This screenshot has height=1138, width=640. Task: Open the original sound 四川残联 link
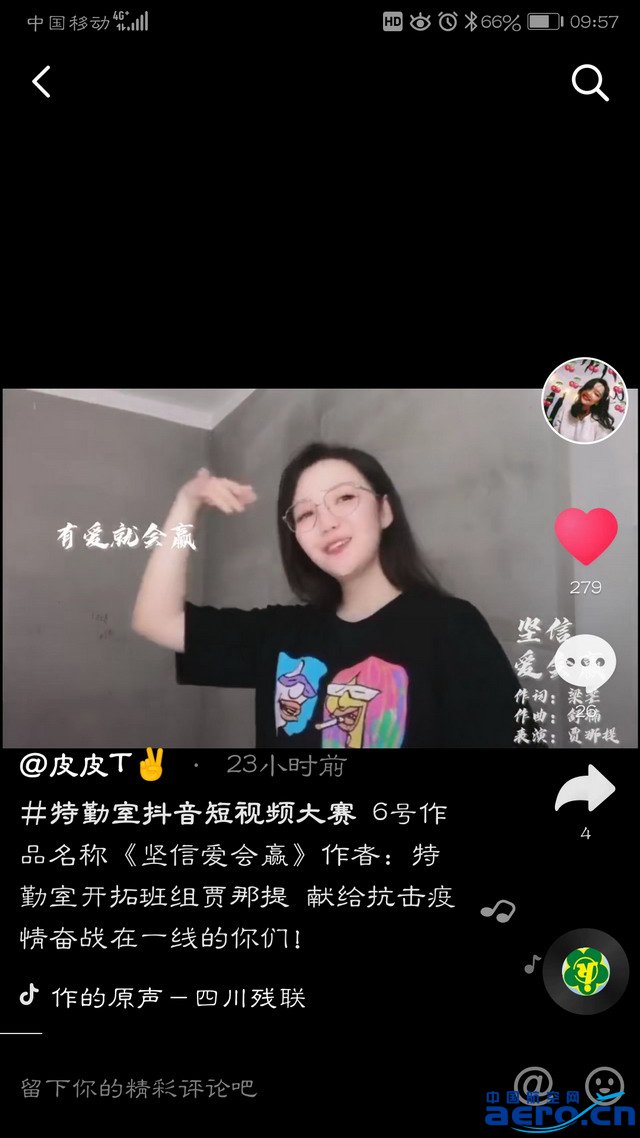click(177, 997)
